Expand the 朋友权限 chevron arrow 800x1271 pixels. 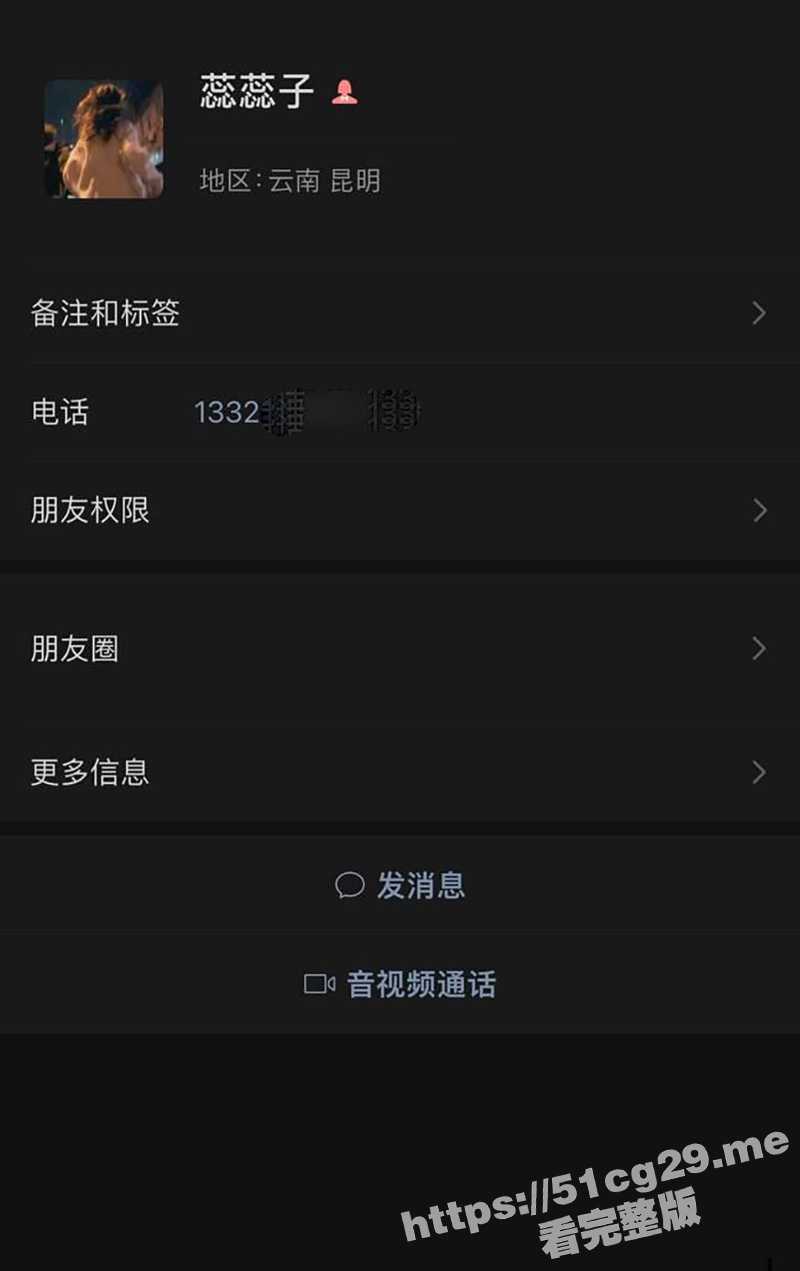pyautogui.click(x=760, y=511)
